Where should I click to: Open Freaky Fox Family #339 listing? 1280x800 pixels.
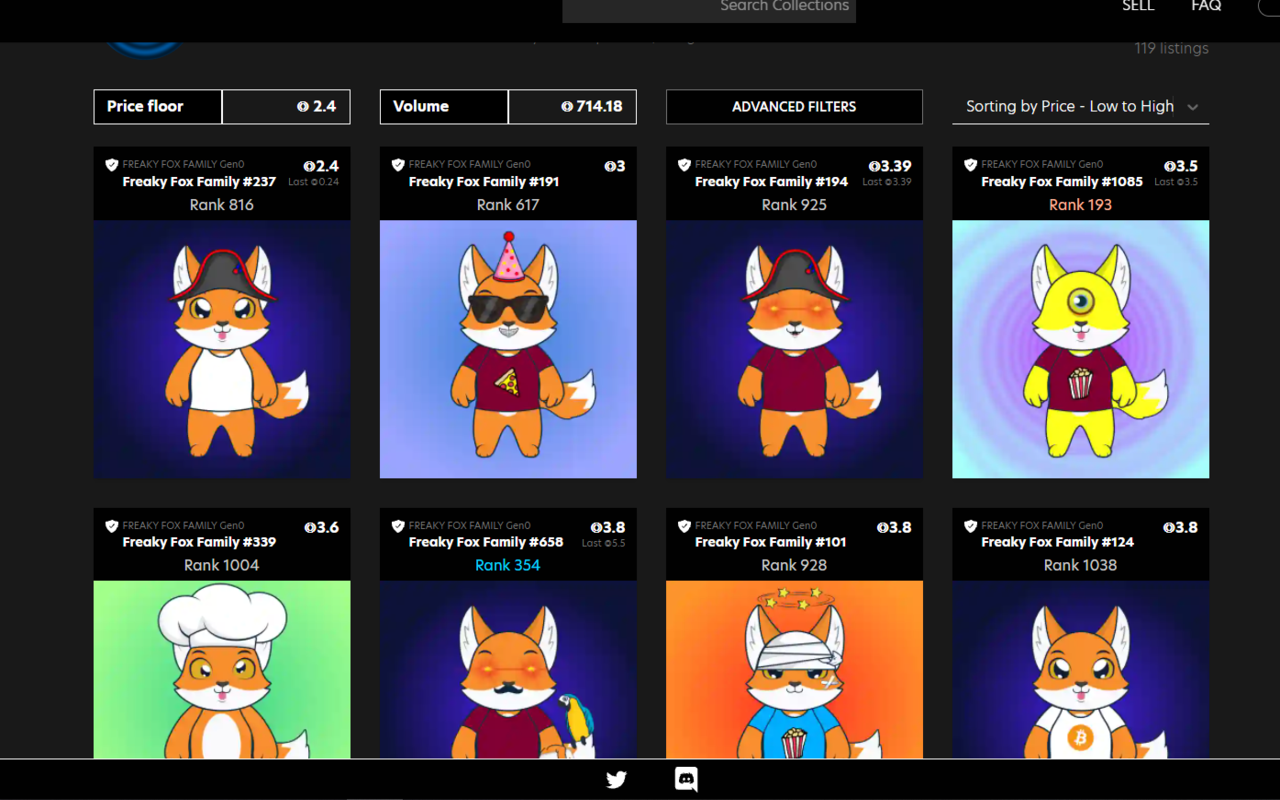coord(222,668)
